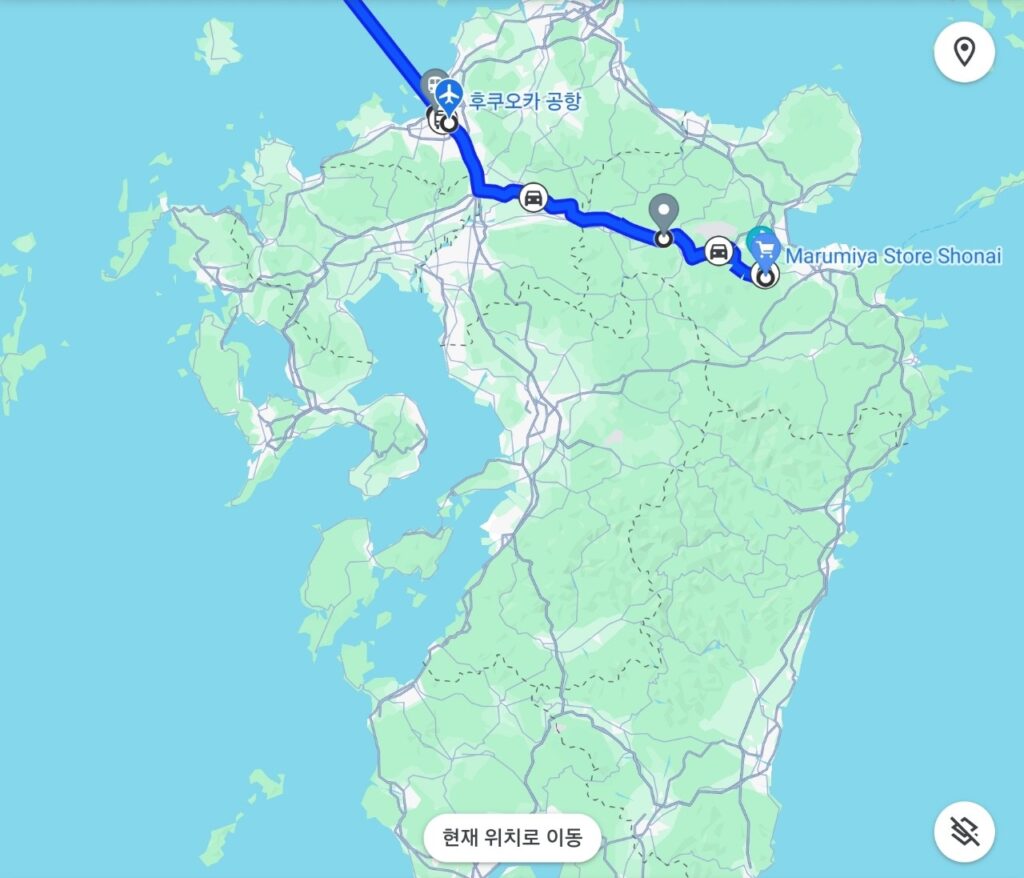Viewport: 1024px width, 878px height.
Task: Select the 후쿠오카 공항 airport marker
Action: [x=451, y=96]
